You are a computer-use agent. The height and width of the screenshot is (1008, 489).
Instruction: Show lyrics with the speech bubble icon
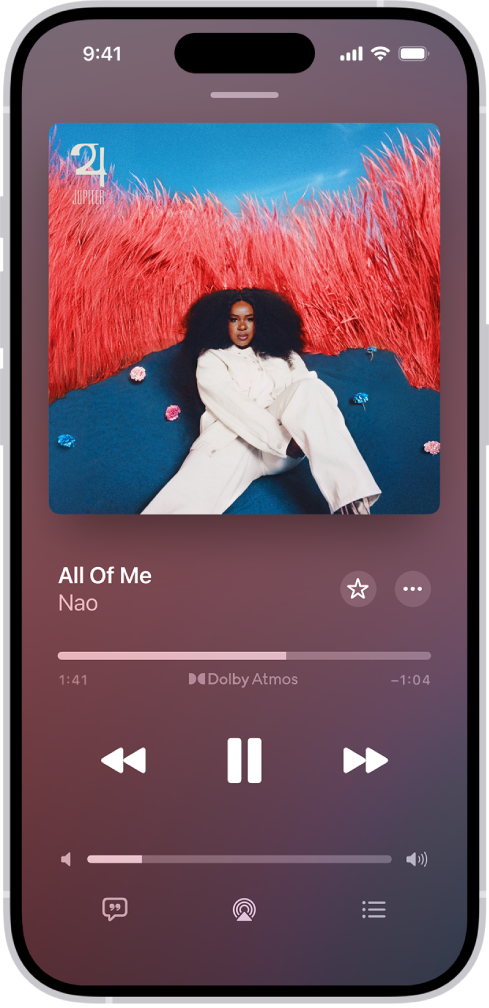(x=115, y=909)
